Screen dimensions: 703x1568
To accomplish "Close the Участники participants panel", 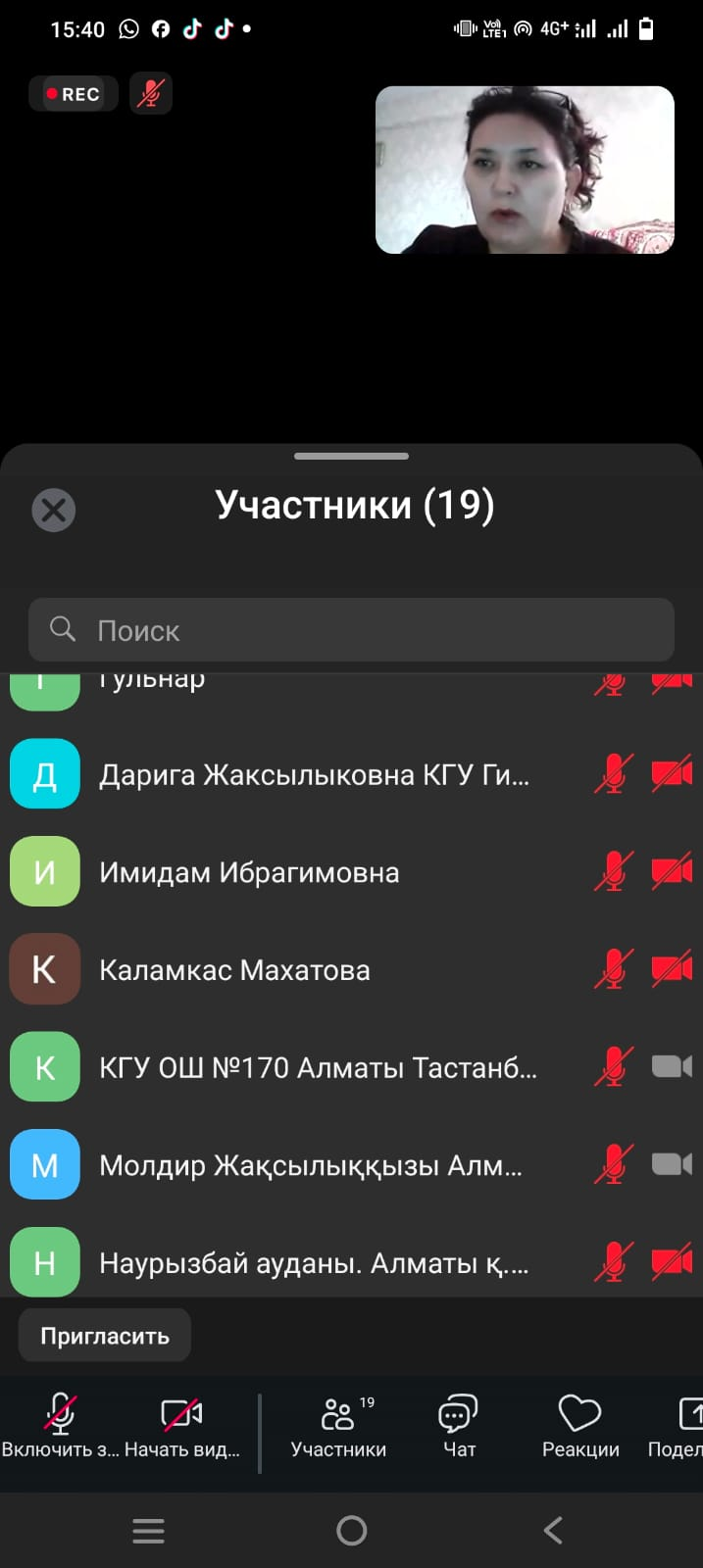I will tap(54, 510).
